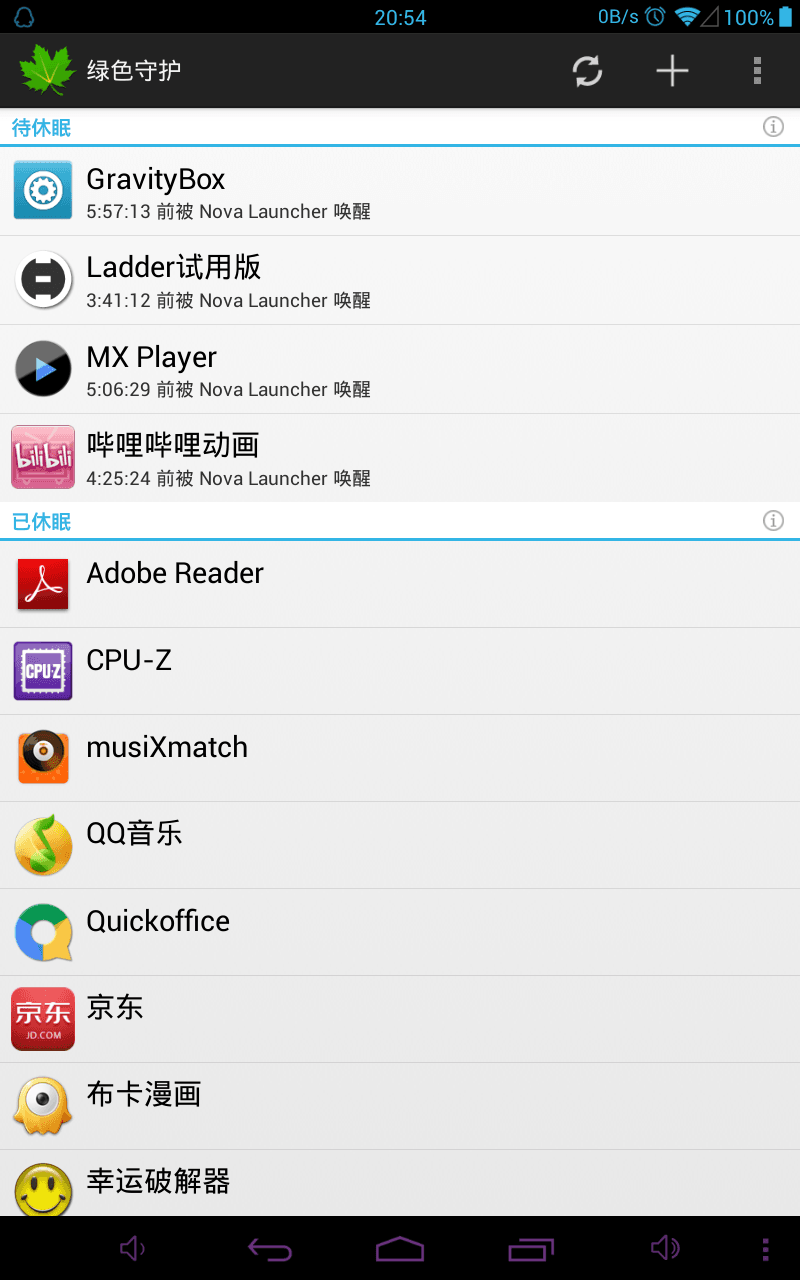Image resolution: width=800 pixels, height=1280 pixels.
Task: Open recent apps from the navigation bar
Action: pos(530,1249)
